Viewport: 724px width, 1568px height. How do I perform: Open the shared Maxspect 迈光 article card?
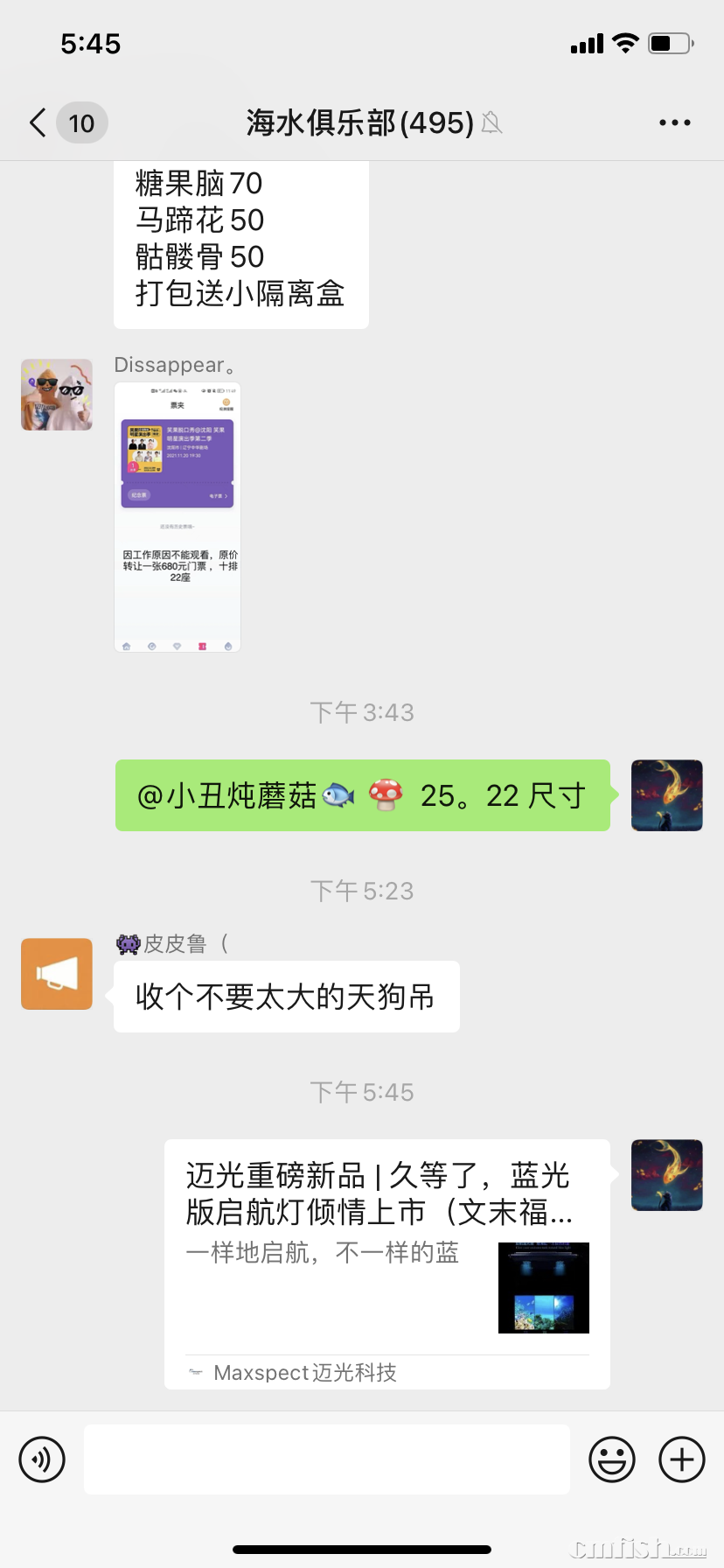click(x=386, y=1263)
